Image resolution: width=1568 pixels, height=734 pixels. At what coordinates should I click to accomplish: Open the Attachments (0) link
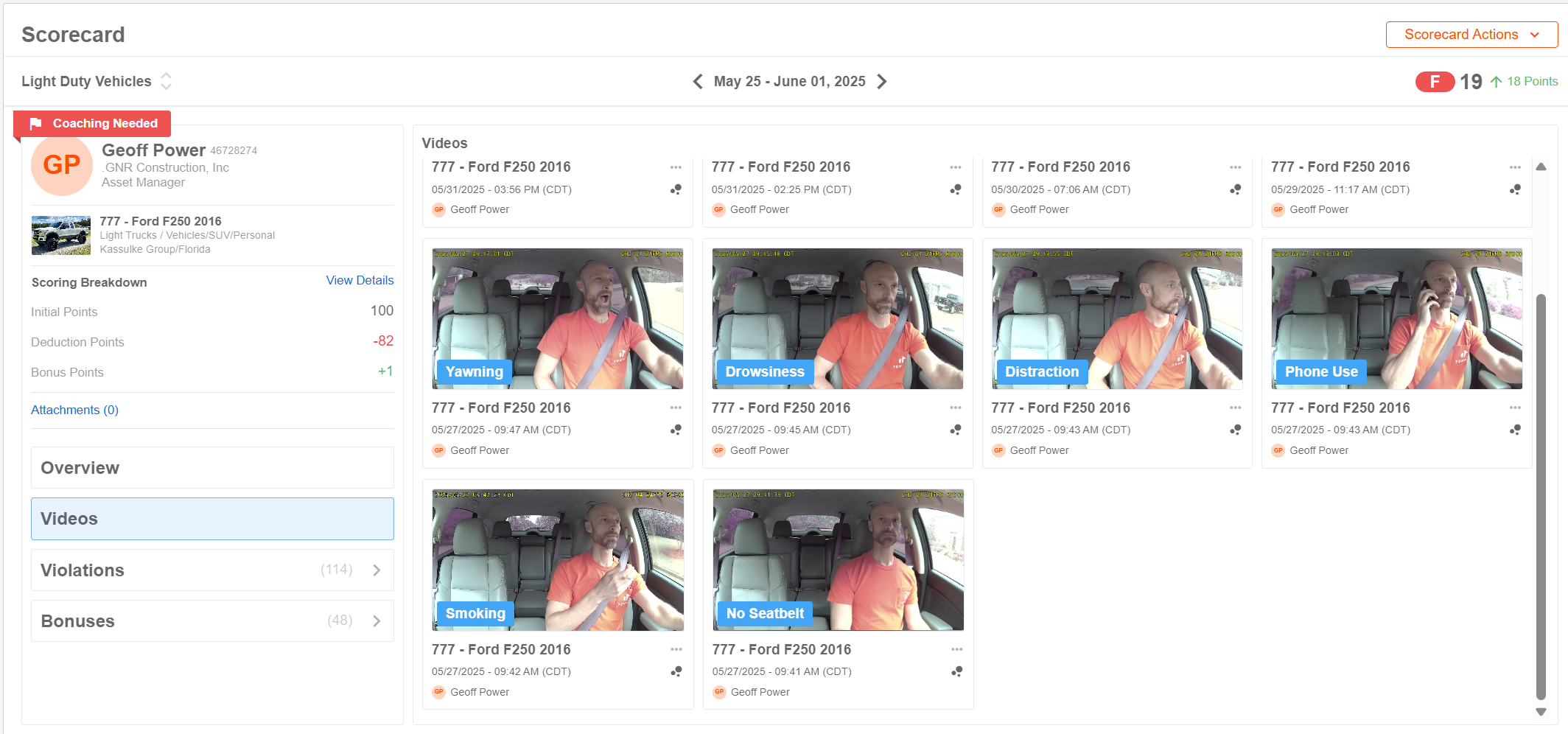74,410
